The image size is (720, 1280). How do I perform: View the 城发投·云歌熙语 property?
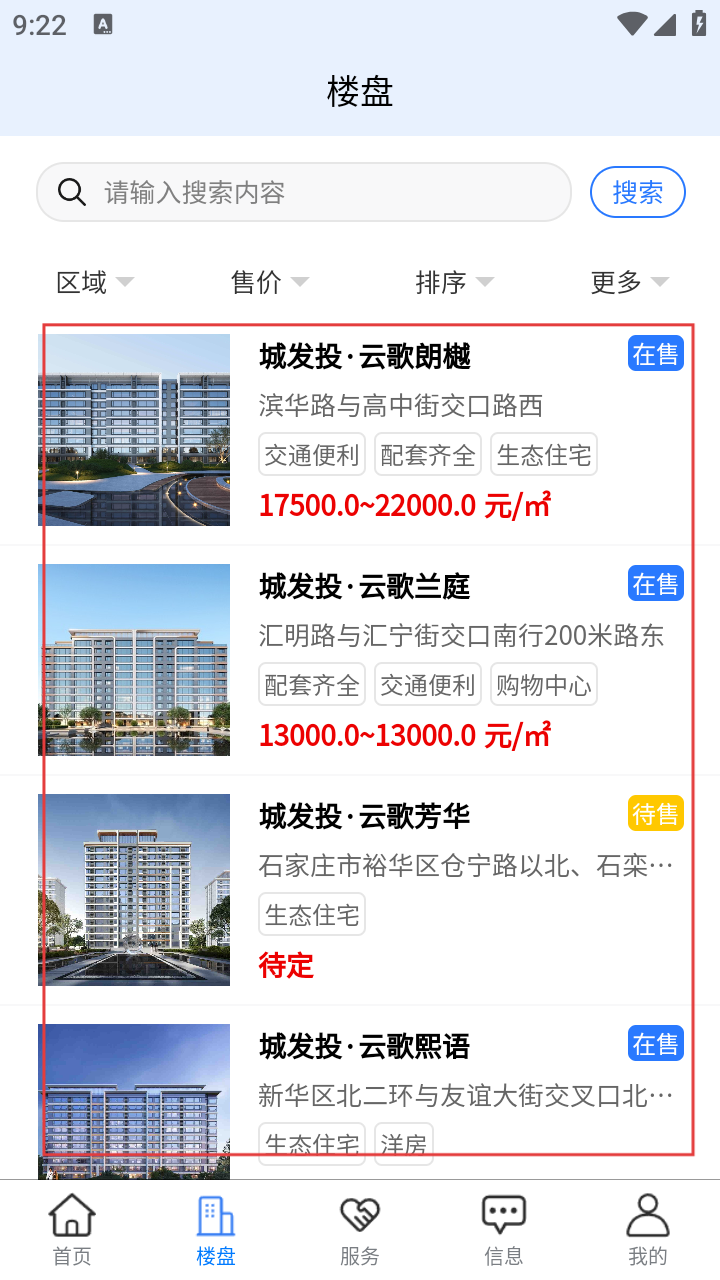tap(364, 1046)
